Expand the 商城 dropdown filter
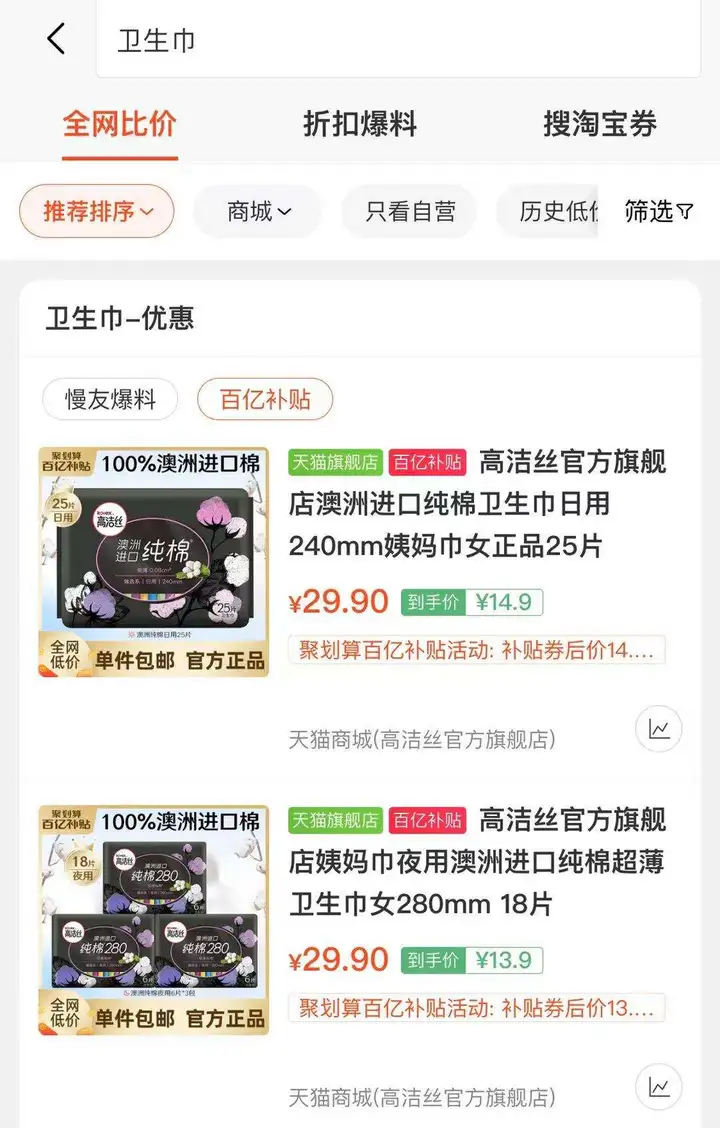Viewport: 720px width, 1128px height. tap(258, 211)
